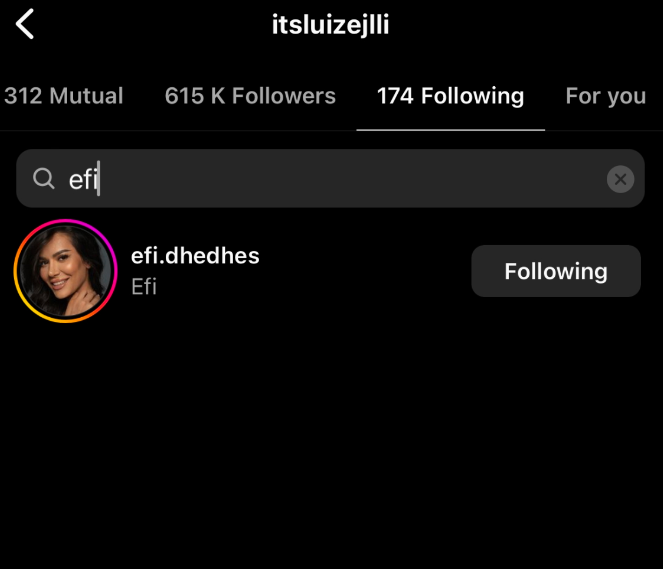Switch to the 312 Mutual tab
This screenshot has height=569, width=663.
pos(64,96)
